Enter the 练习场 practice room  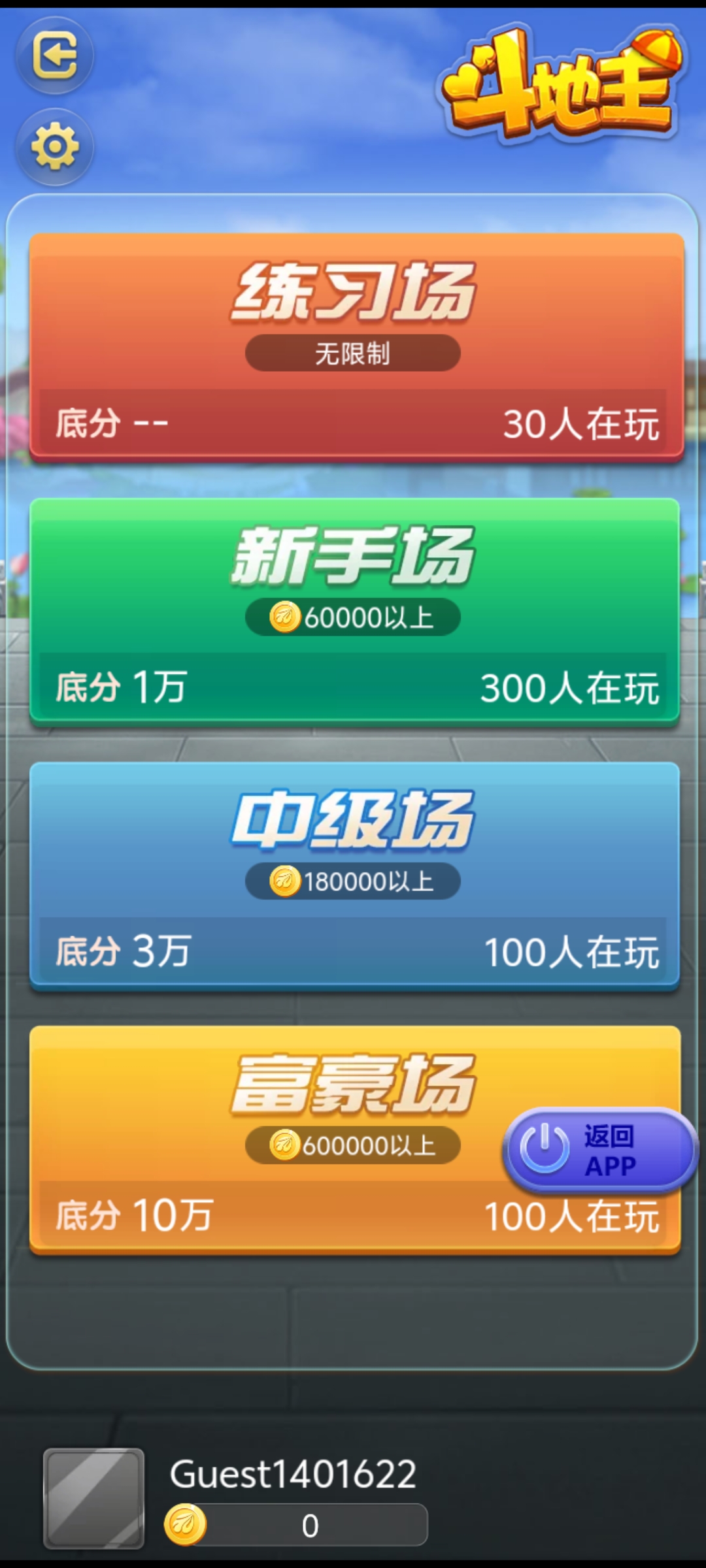click(x=356, y=346)
